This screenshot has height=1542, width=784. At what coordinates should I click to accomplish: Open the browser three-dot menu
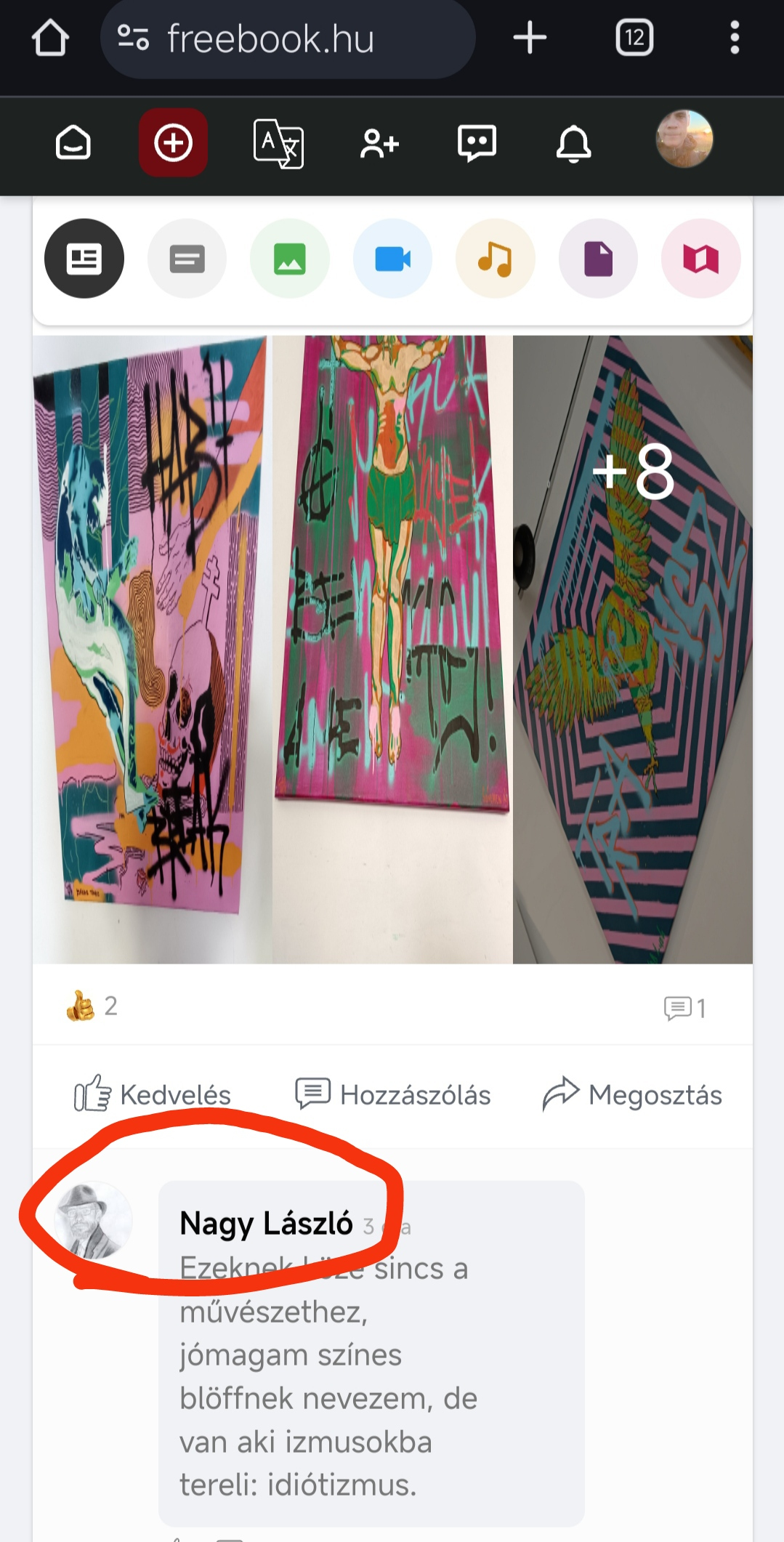pos(735,38)
